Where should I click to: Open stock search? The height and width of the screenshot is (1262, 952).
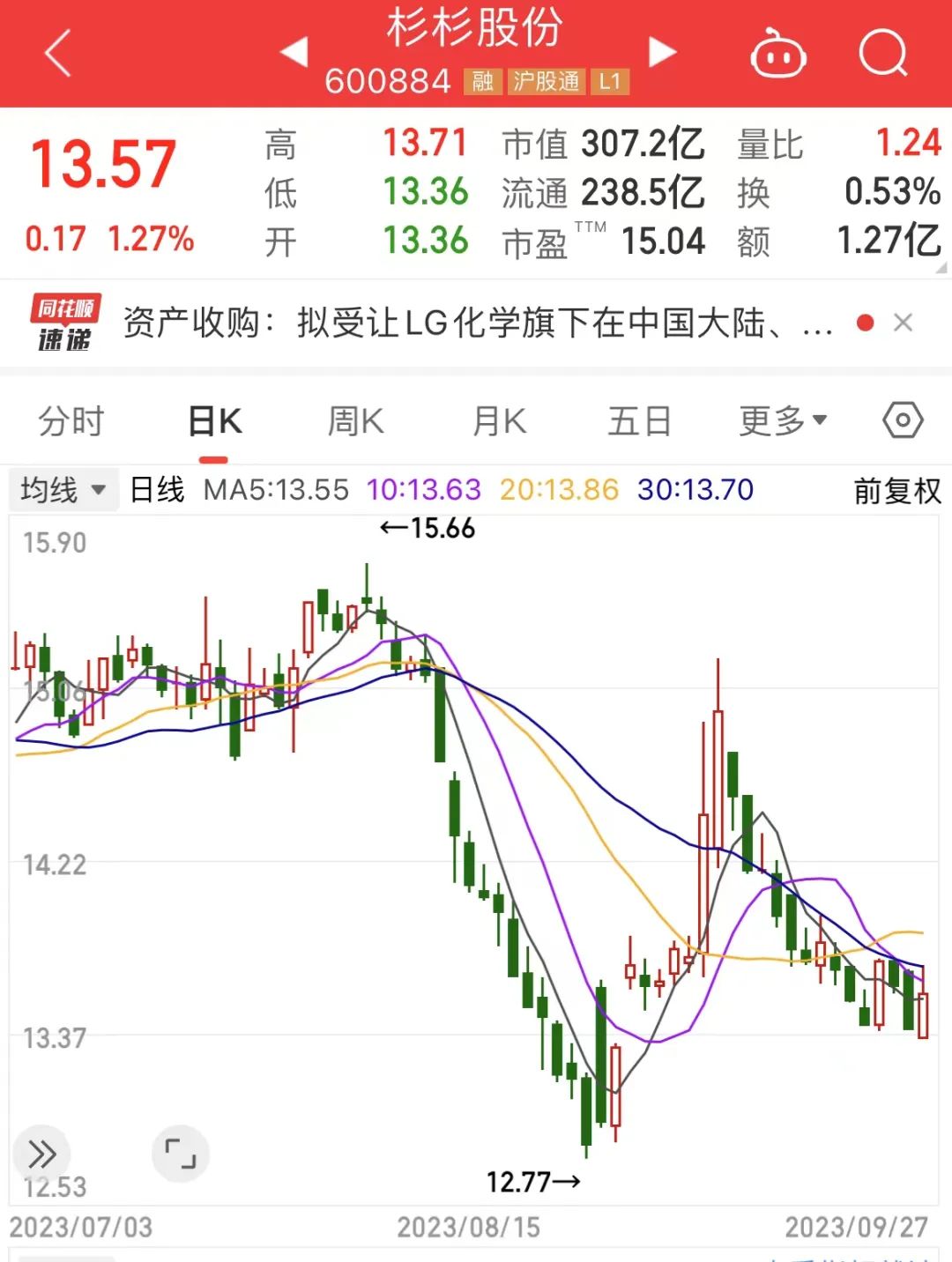[883, 53]
